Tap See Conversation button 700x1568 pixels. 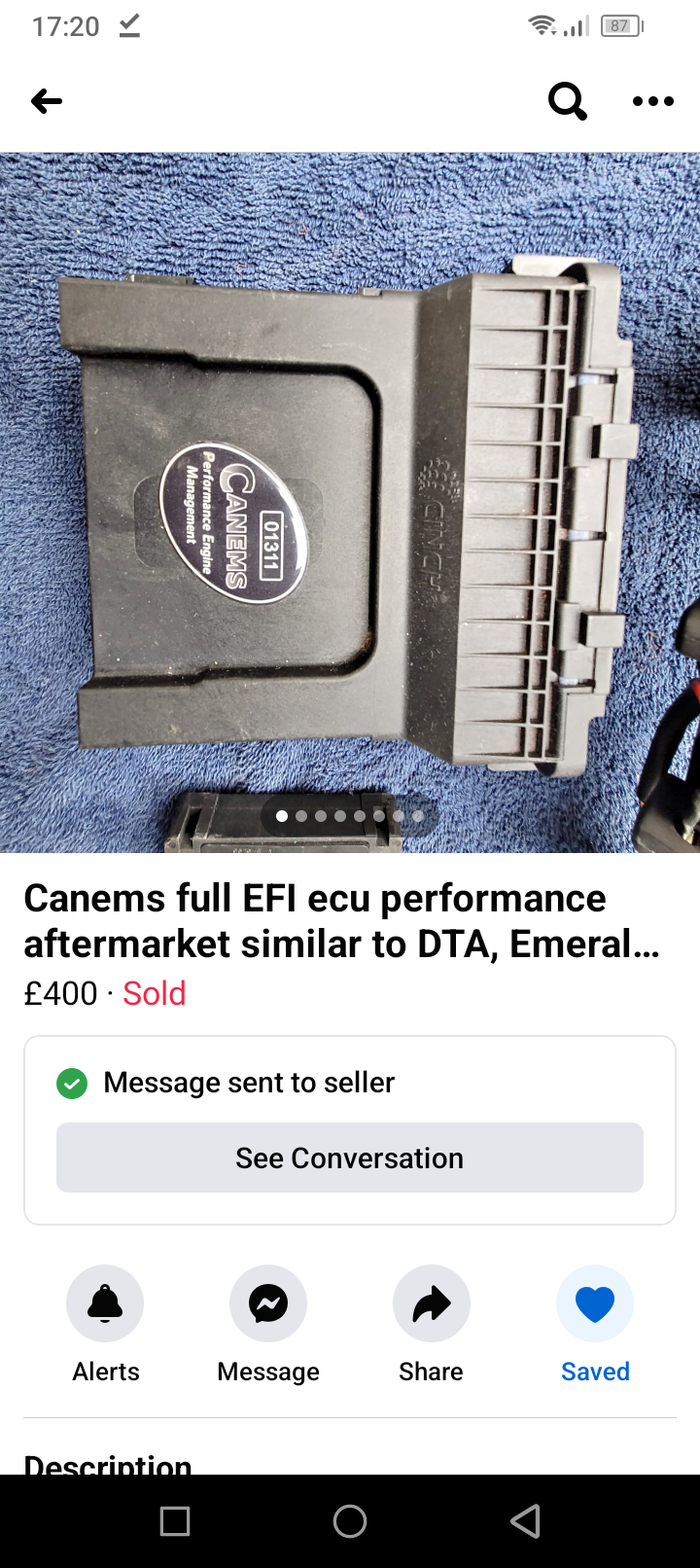[x=350, y=1158]
